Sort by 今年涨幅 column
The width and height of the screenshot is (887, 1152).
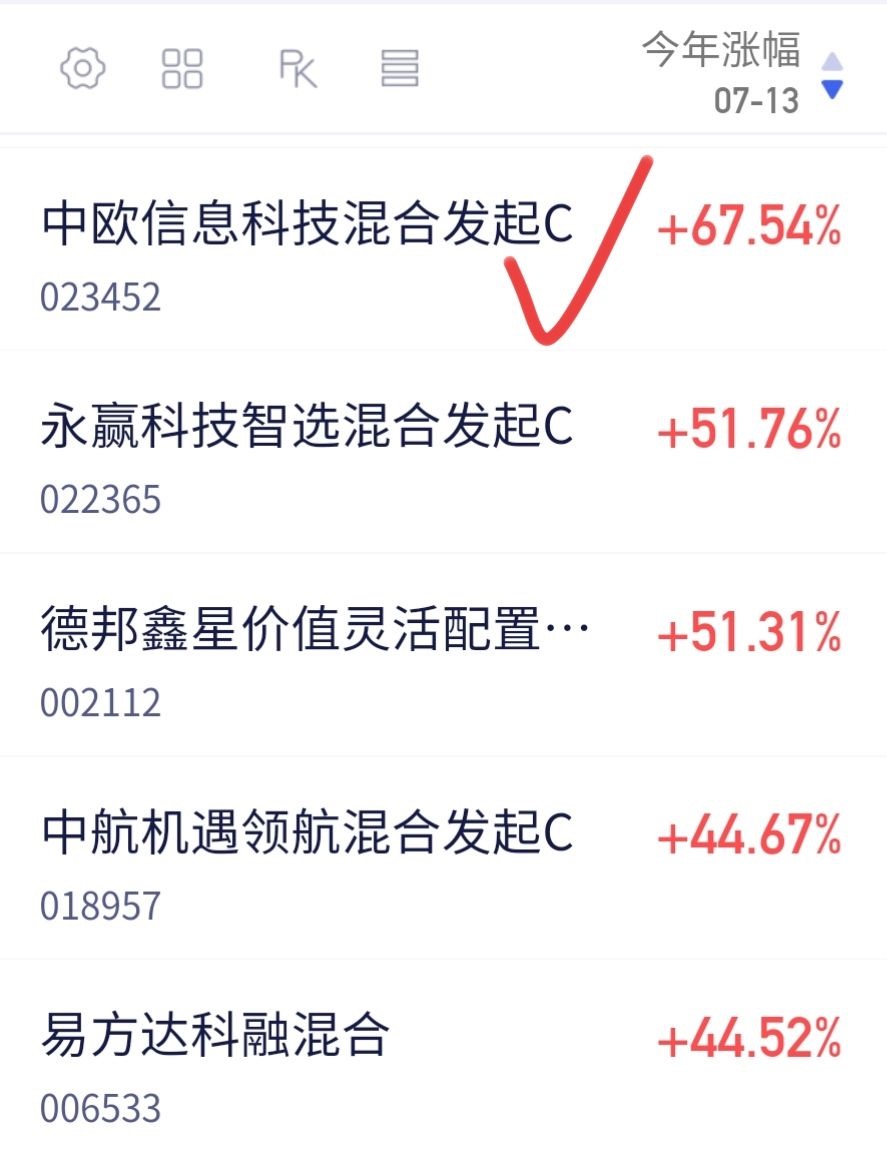(742, 72)
